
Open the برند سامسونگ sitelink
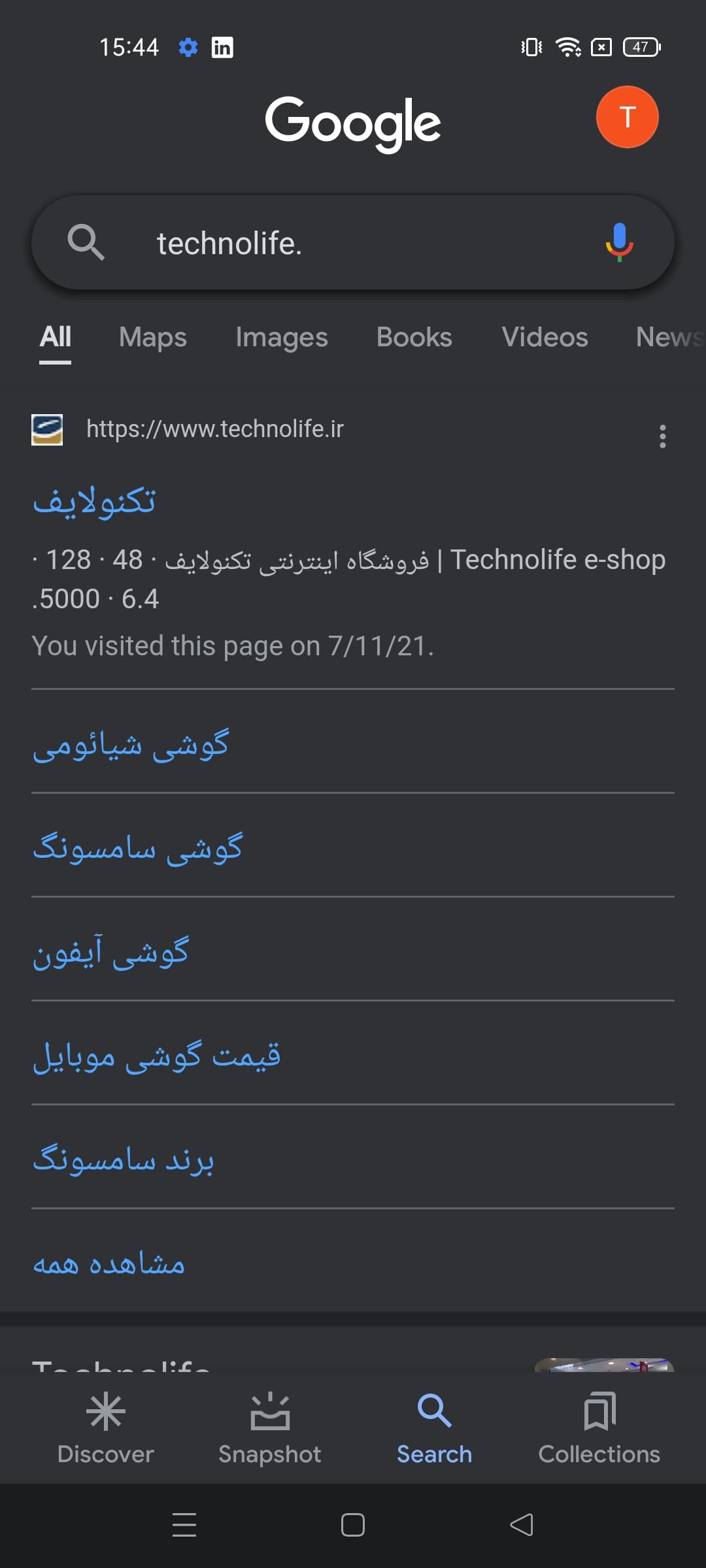click(x=124, y=1160)
